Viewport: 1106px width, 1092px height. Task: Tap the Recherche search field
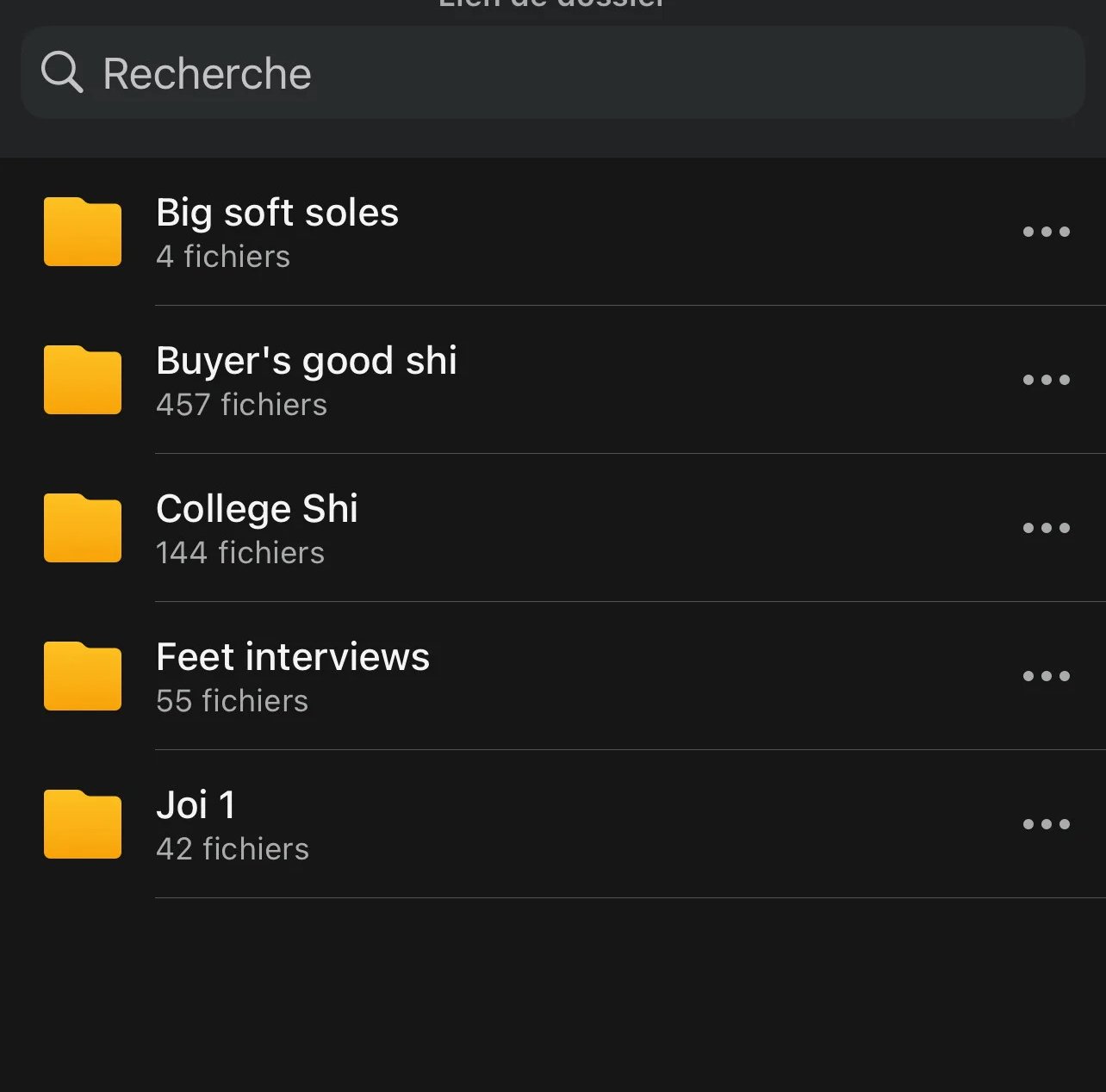[551, 73]
